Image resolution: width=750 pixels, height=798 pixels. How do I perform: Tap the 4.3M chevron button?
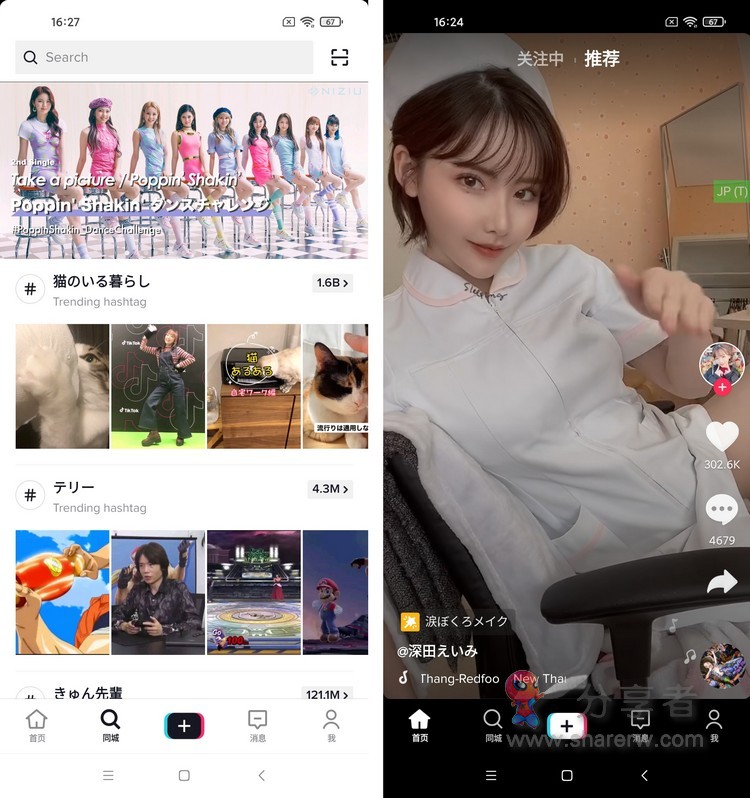point(331,489)
